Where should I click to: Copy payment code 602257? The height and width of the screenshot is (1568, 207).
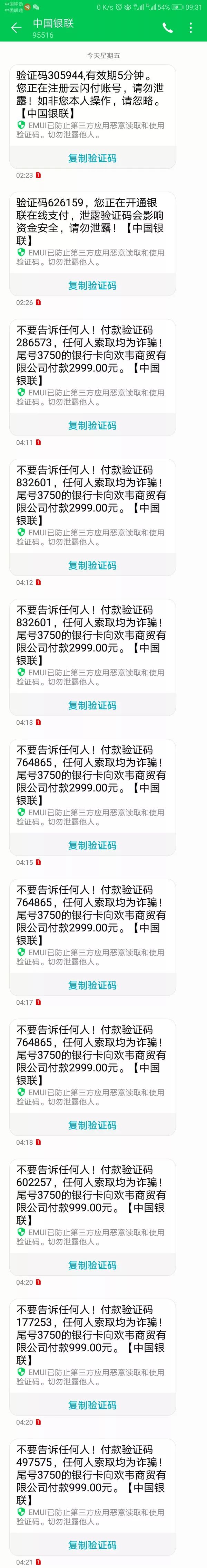point(92,1266)
